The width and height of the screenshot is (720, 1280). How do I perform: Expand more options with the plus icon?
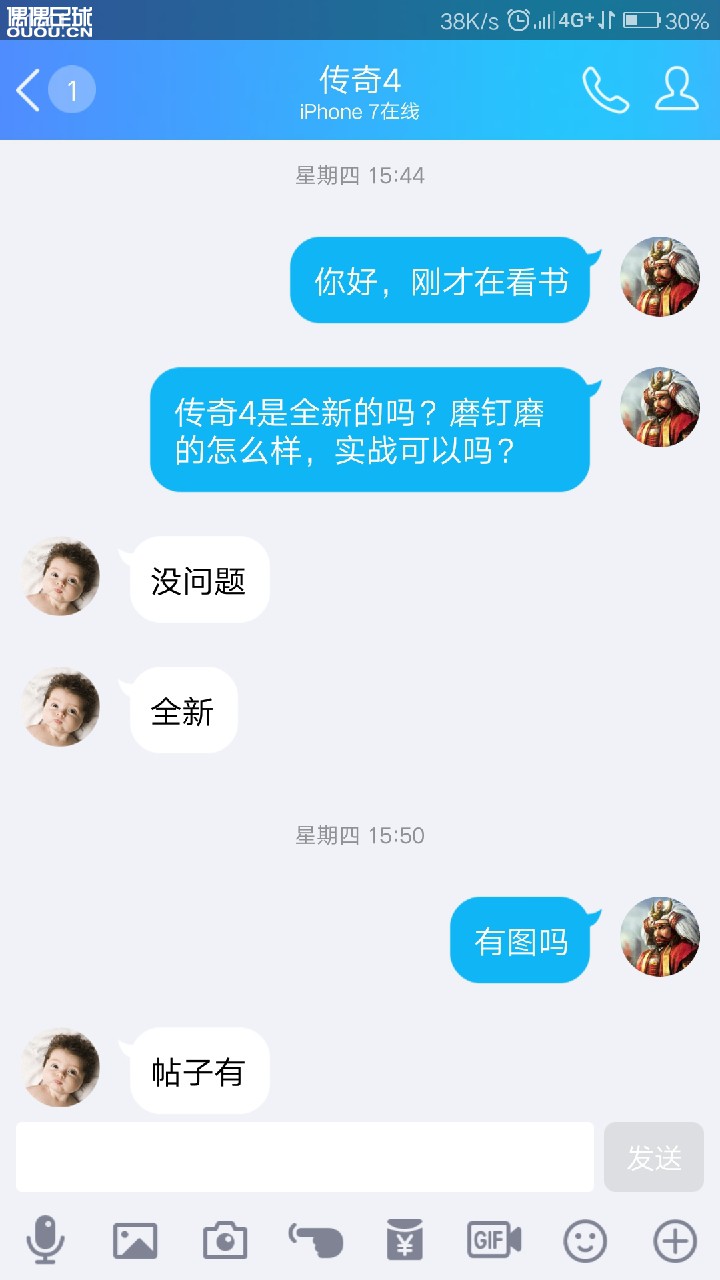(675, 1240)
